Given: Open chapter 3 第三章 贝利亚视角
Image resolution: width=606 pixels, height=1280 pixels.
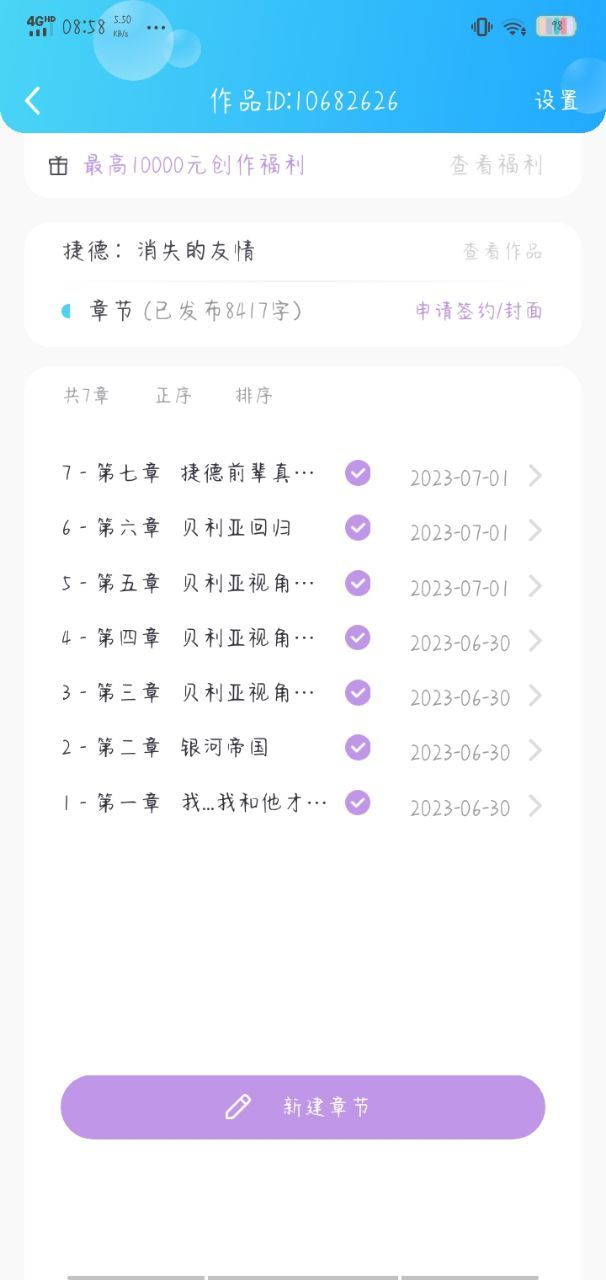Looking at the screenshot, I should [302, 694].
